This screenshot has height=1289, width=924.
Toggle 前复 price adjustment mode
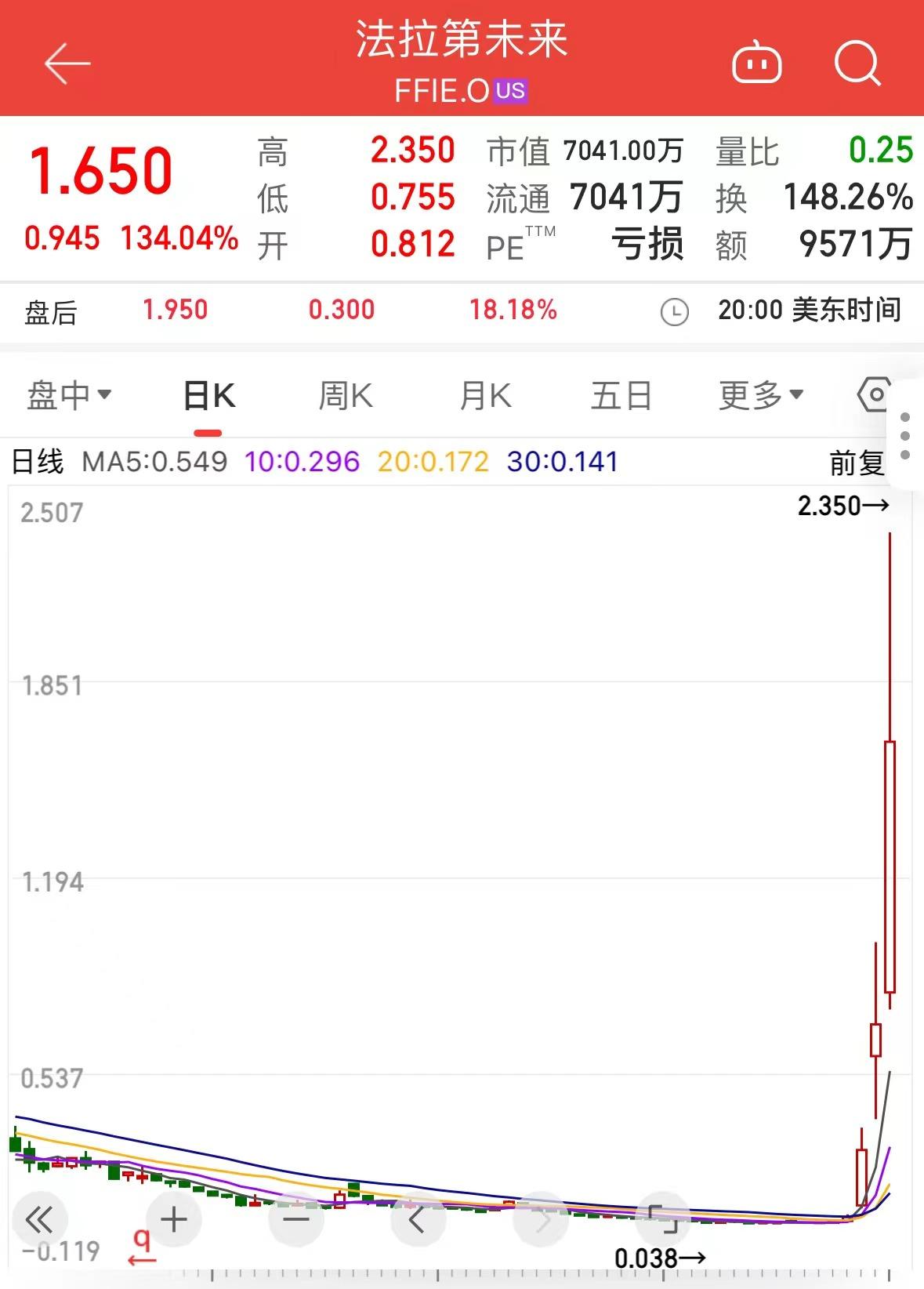point(857,463)
